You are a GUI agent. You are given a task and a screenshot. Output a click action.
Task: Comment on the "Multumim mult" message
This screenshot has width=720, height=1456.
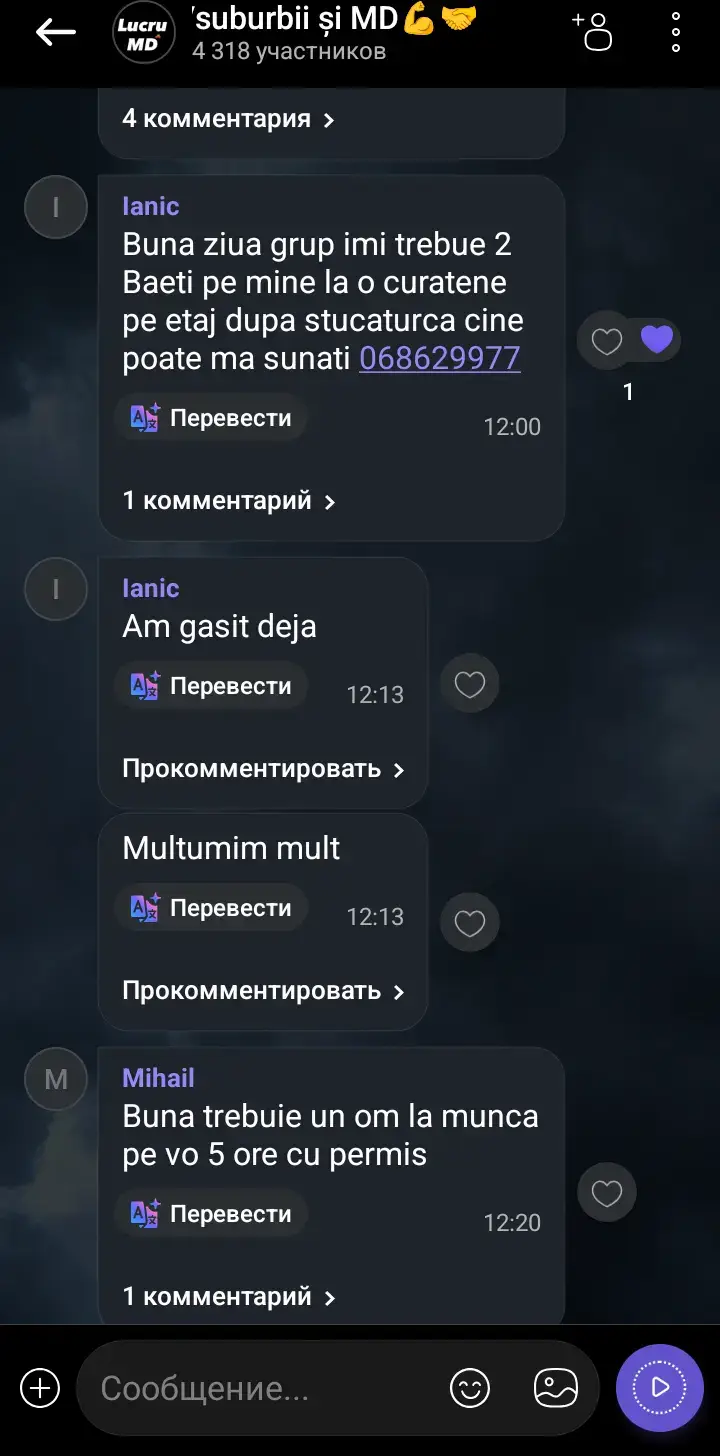pos(264,991)
